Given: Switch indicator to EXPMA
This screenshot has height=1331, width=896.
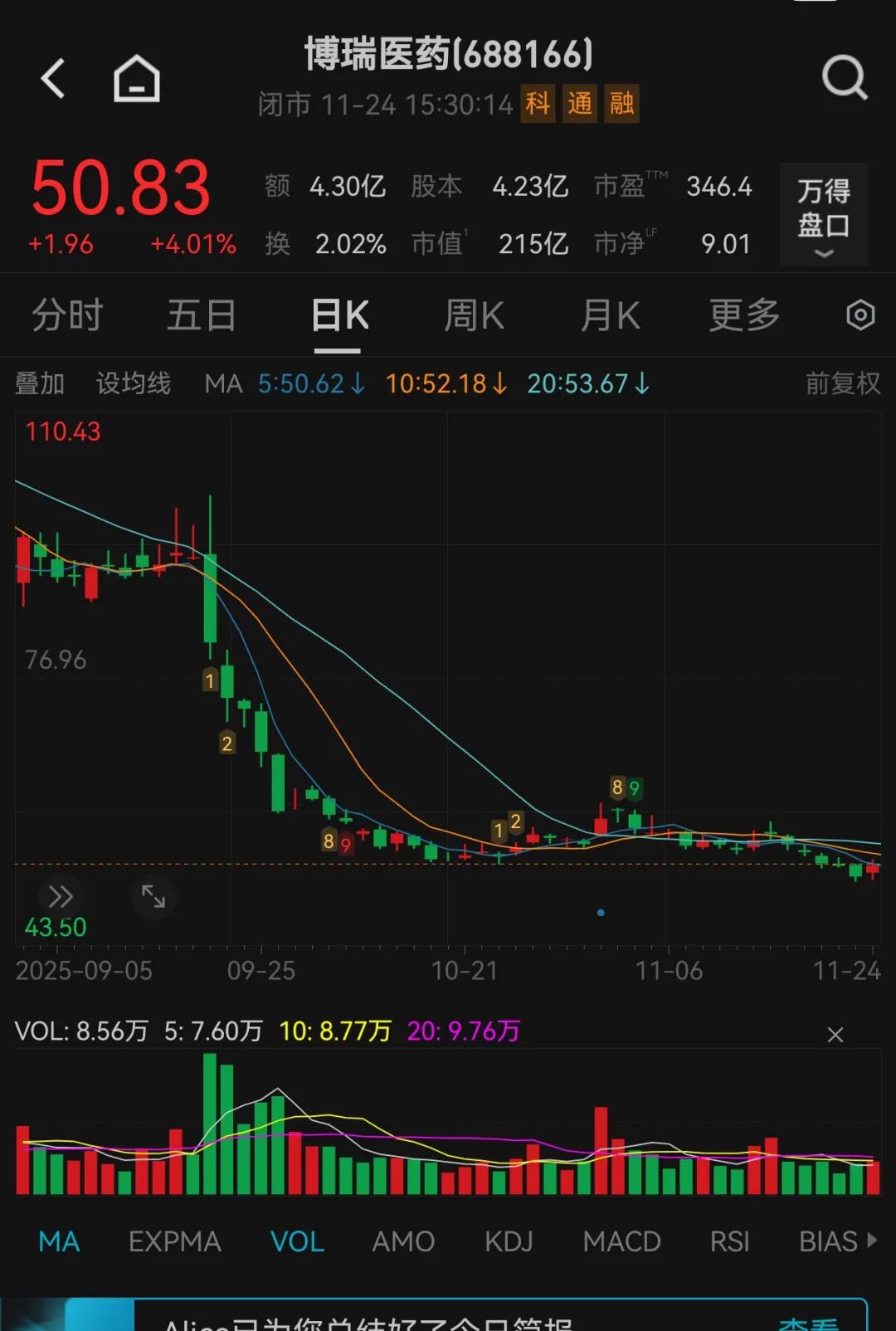Looking at the screenshot, I should tap(174, 1241).
